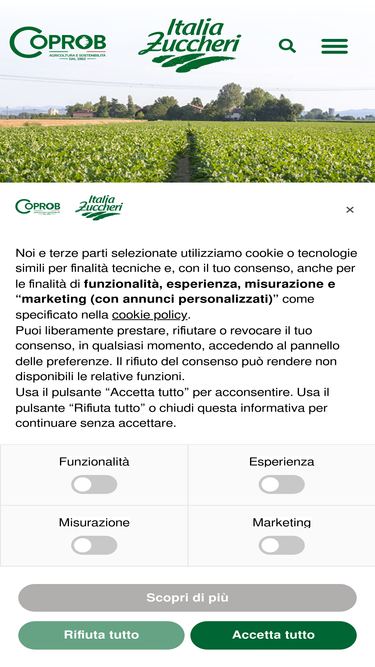This screenshot has width=375, height=667.
Task: Close the cookie consent banner
Action: click(349, 210)
